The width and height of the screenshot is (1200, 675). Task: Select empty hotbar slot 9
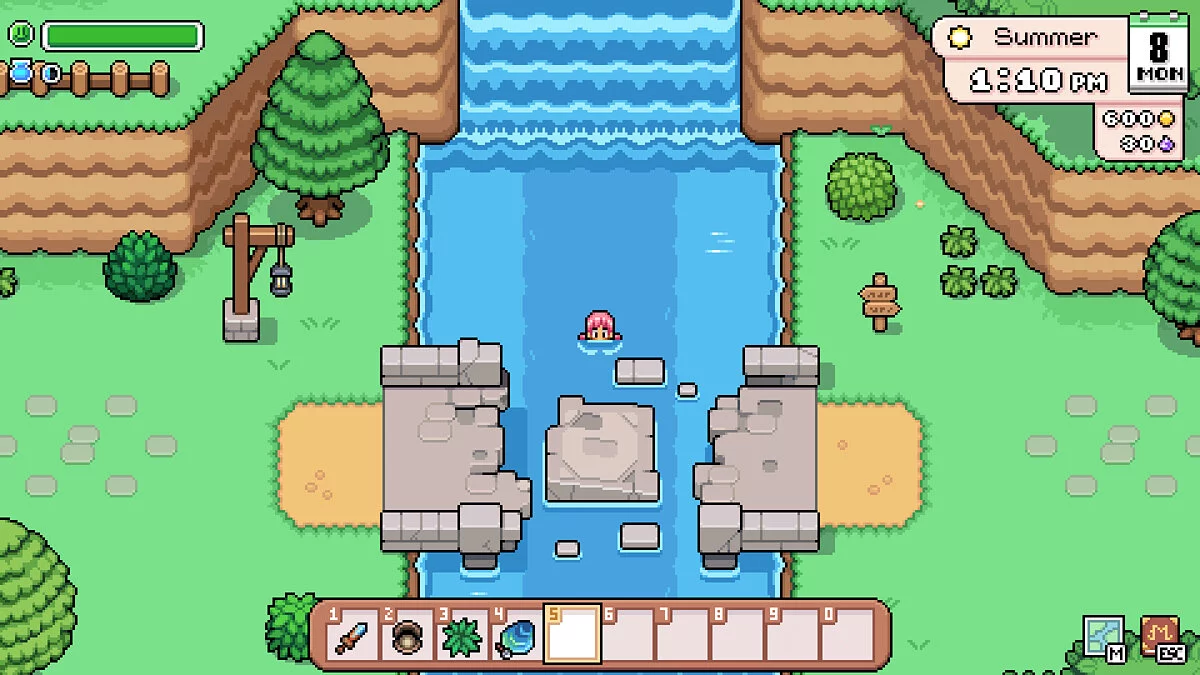click(792, 636)
